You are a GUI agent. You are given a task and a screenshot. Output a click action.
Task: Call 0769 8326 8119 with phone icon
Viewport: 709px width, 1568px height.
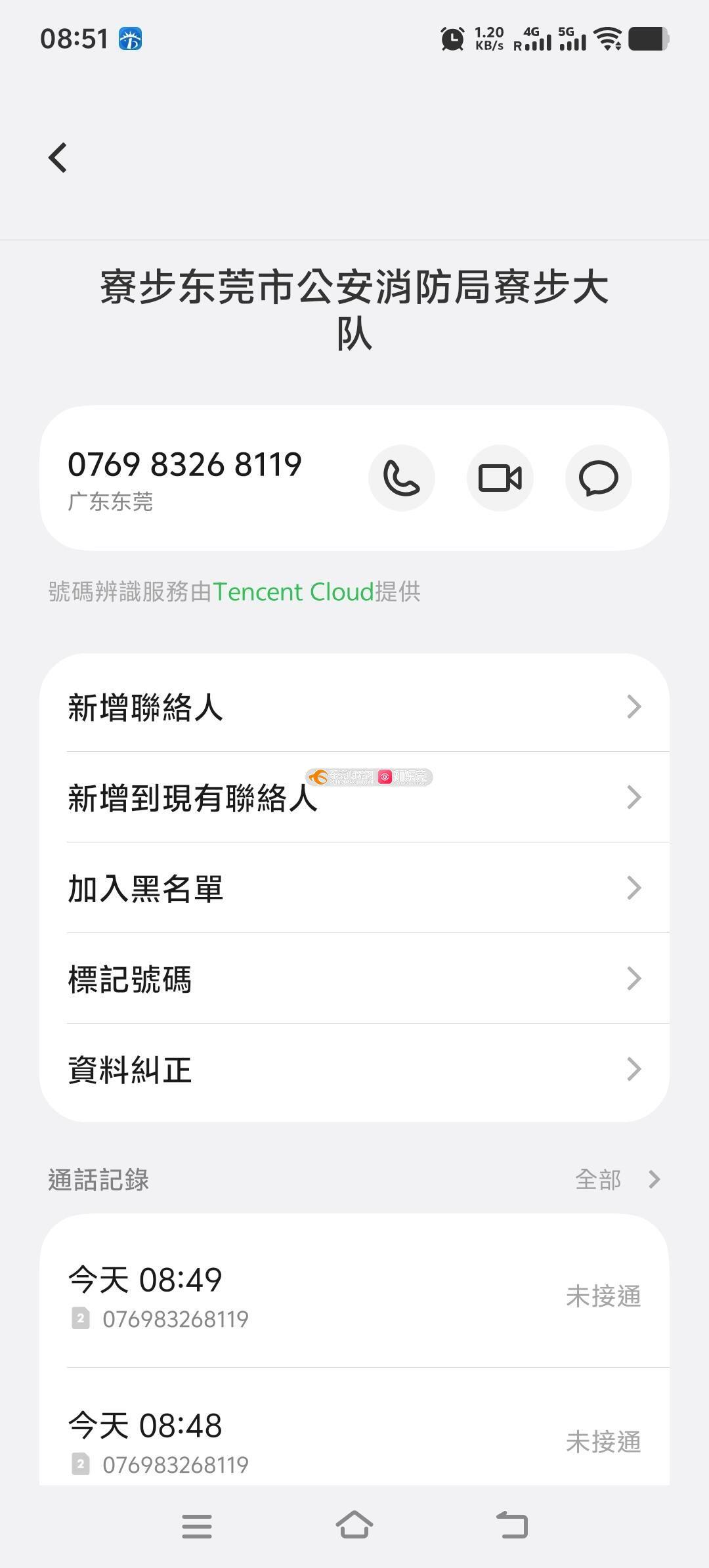coord(402,478)
